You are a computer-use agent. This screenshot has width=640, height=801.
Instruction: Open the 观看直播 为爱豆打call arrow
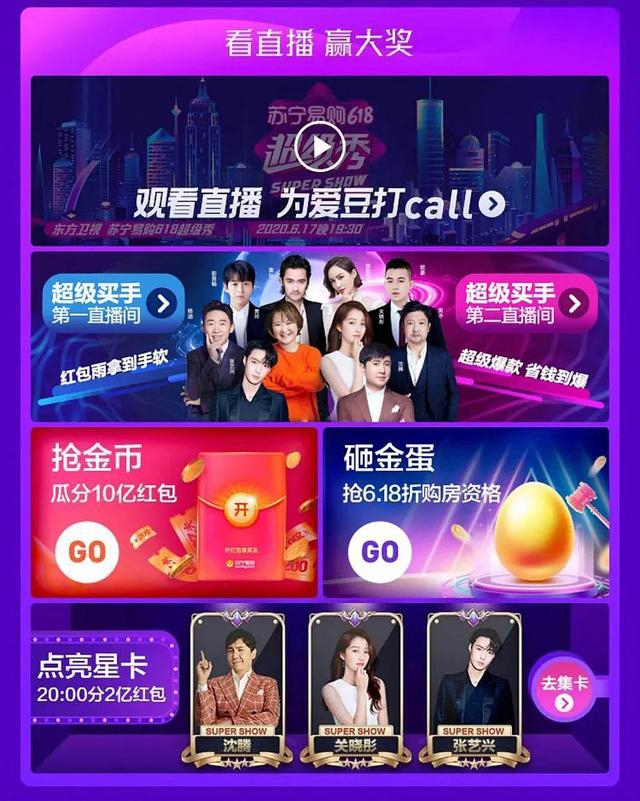(491, 204)
